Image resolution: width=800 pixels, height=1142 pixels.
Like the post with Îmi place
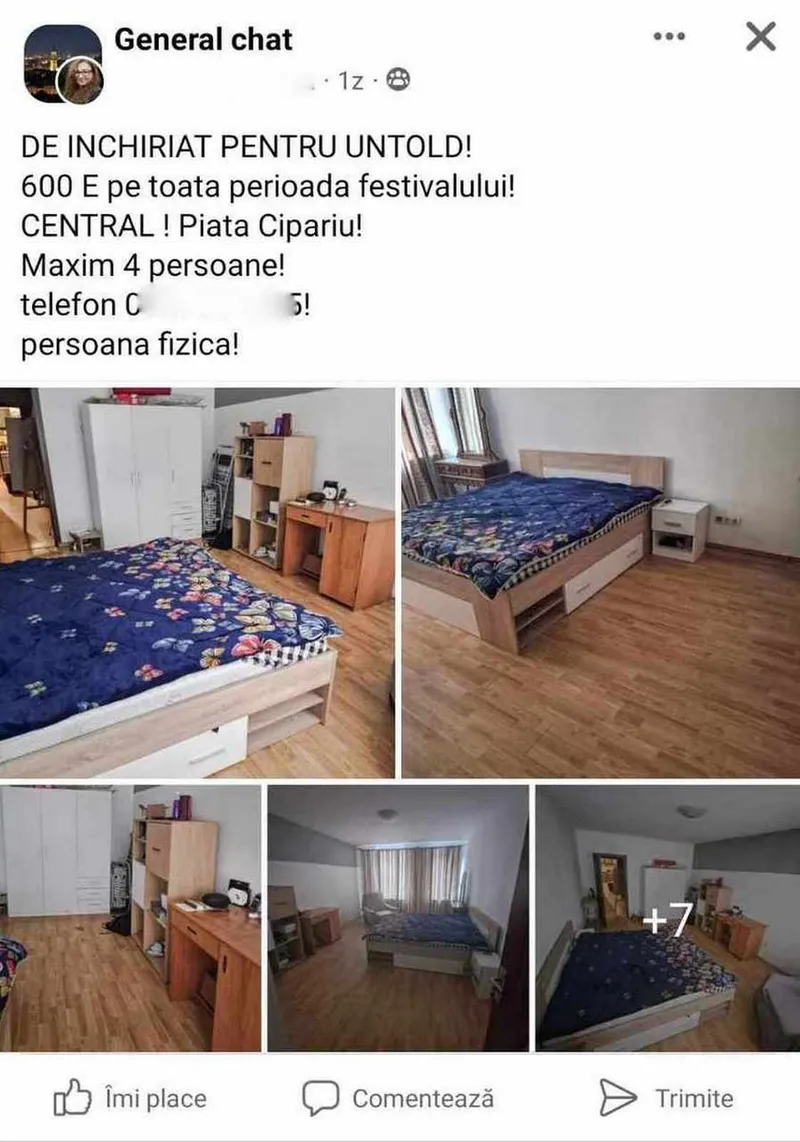click(129, 1099)
